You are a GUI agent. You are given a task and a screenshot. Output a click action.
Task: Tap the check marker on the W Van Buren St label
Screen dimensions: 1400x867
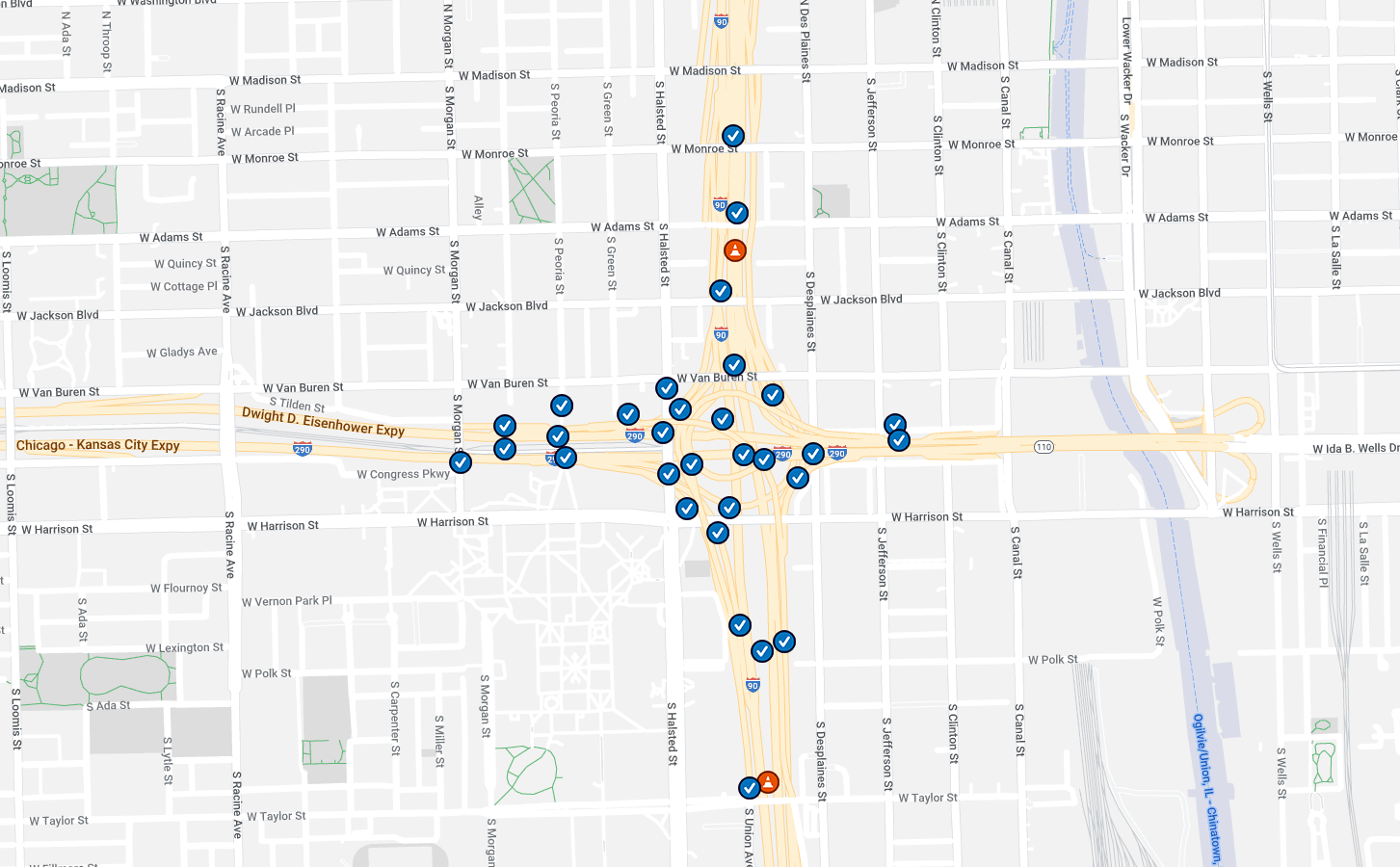click(x=734, y=365)
